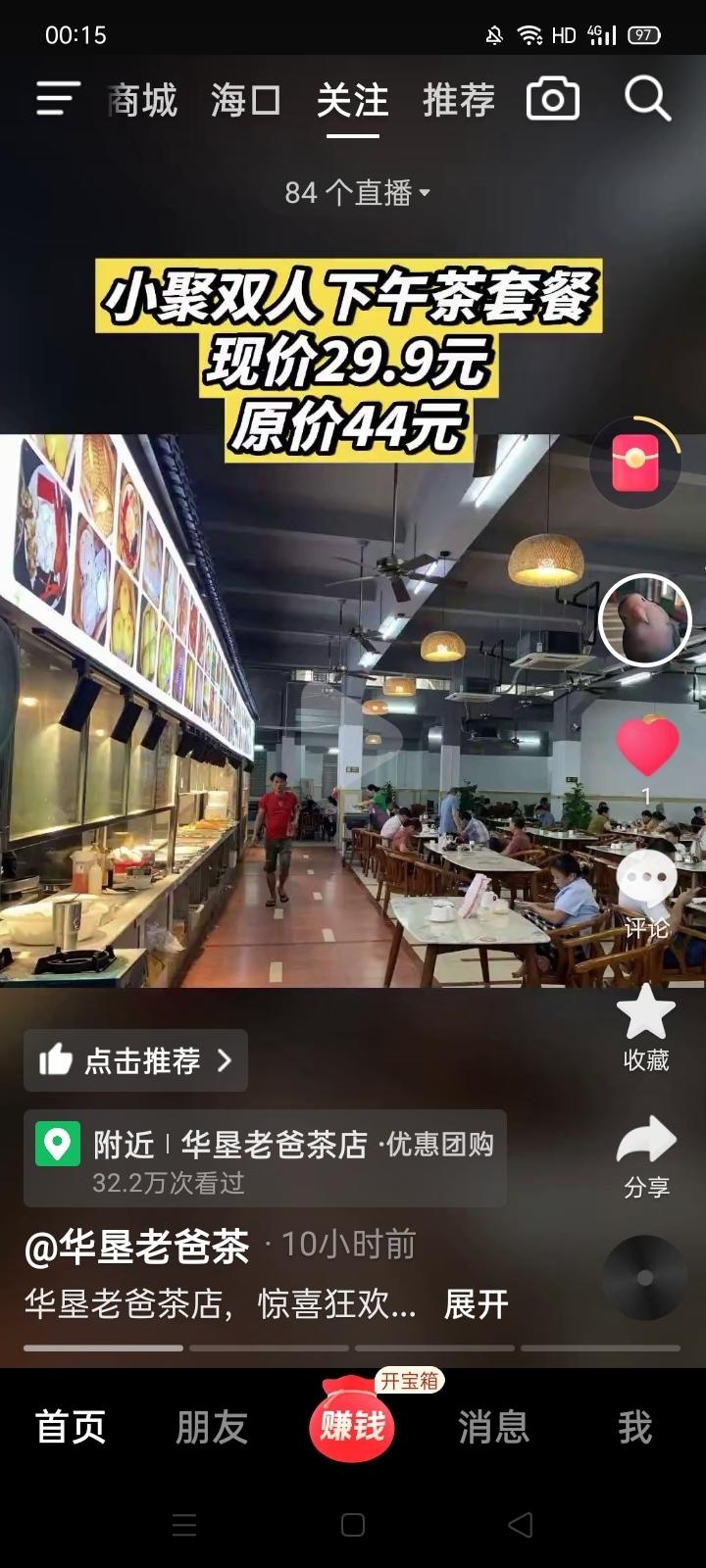
Task: Tap the 点击推荐 button
Action: (x=135, y=1060)
